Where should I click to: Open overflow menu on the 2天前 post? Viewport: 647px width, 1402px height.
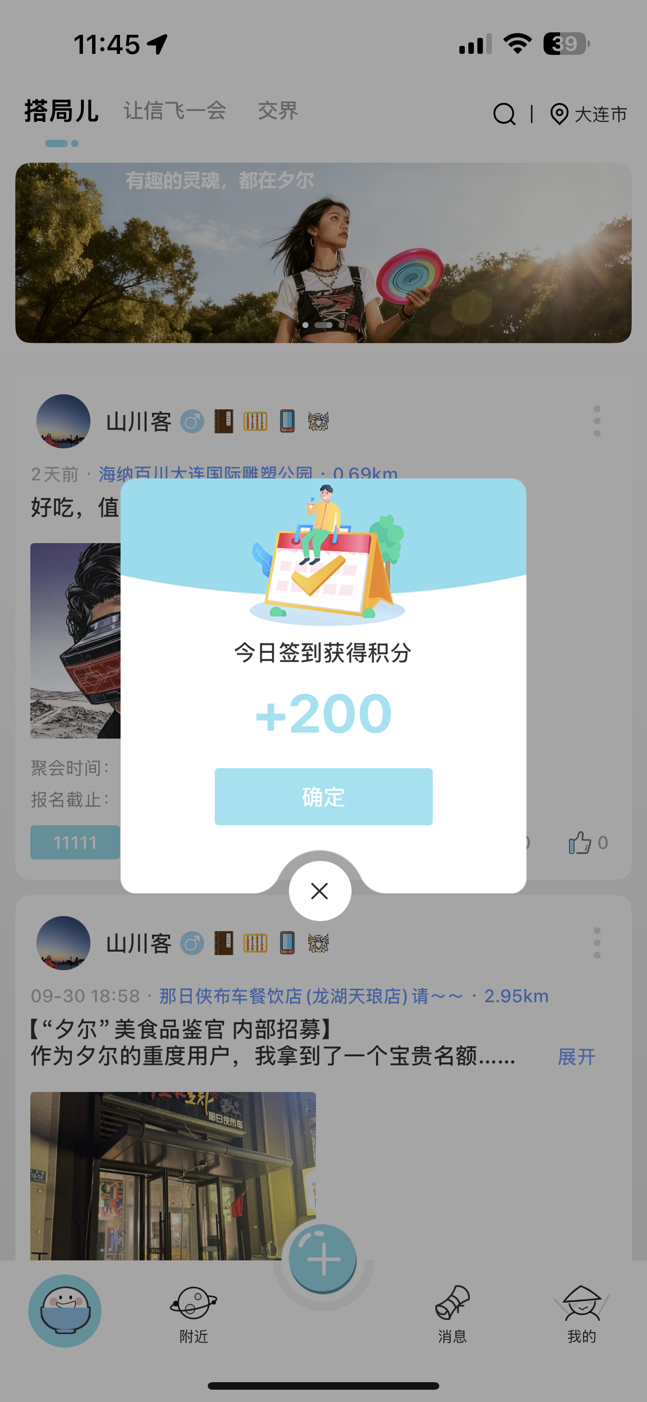[x=597, y=421]
